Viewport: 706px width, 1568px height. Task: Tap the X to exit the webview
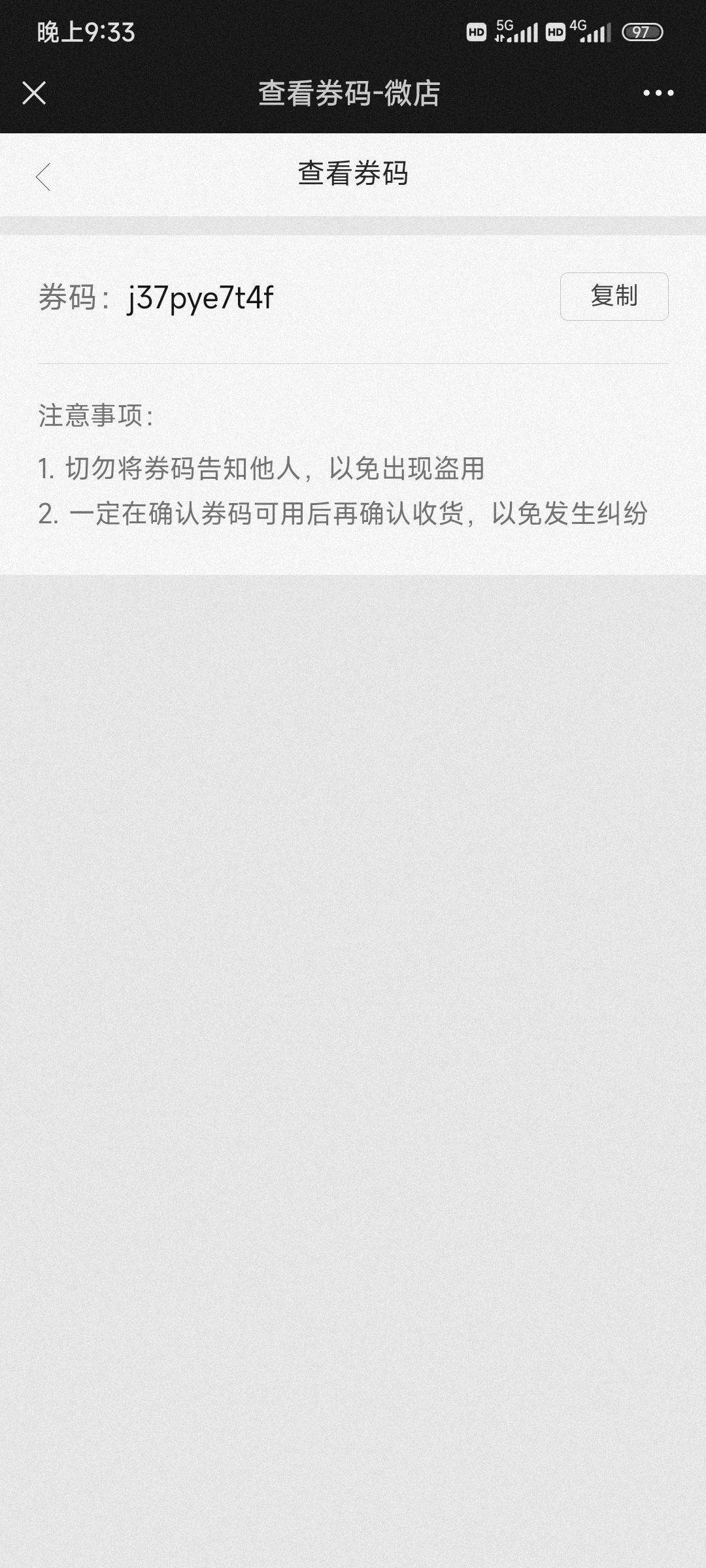35,93
